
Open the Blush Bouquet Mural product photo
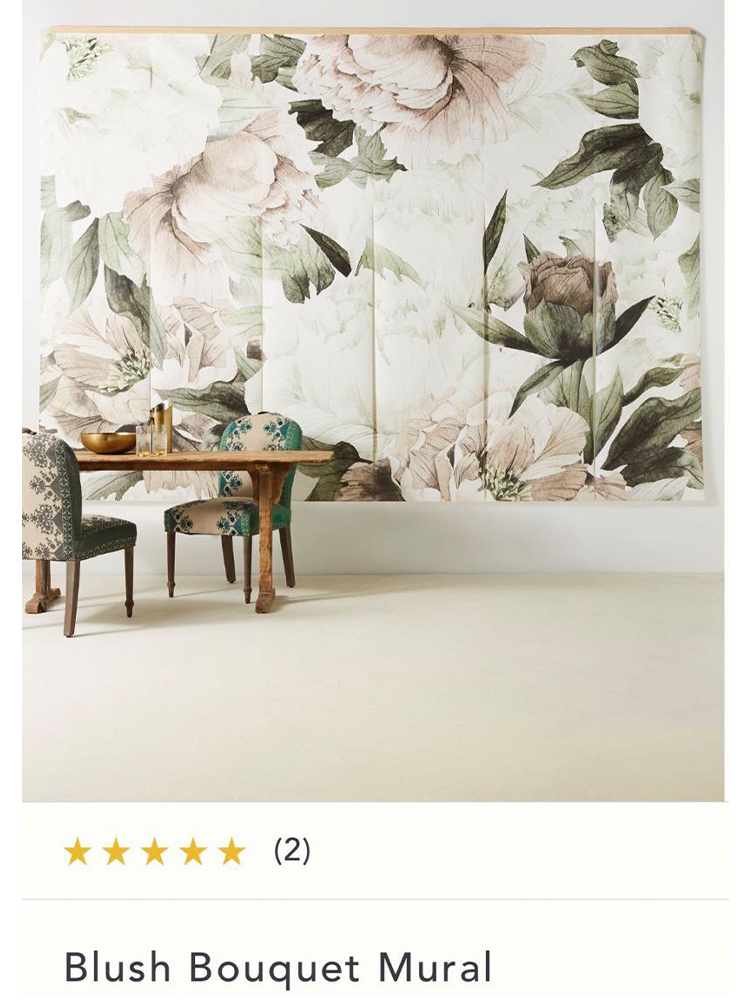373,400
